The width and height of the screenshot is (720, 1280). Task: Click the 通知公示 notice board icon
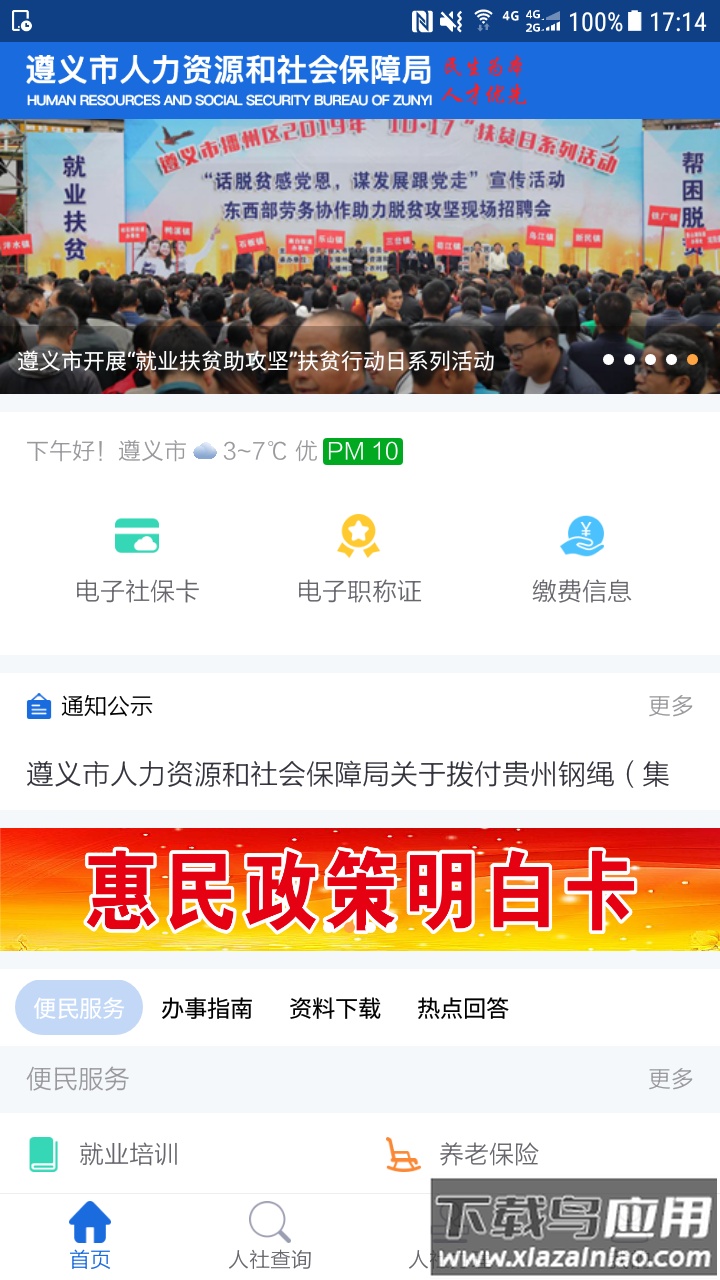pos(38,706)
